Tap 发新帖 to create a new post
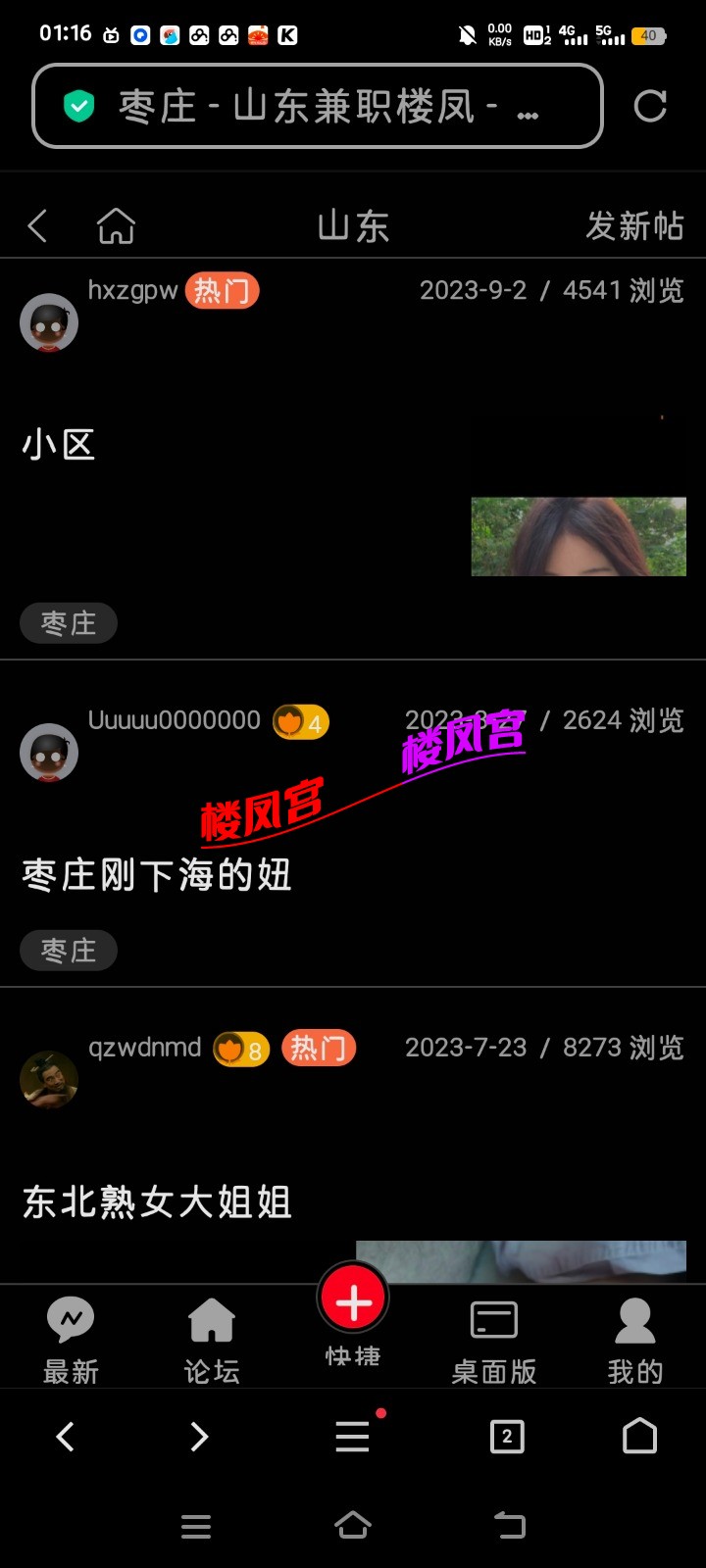The width and height of the screenshot is (706, 1568). (635, 228)
